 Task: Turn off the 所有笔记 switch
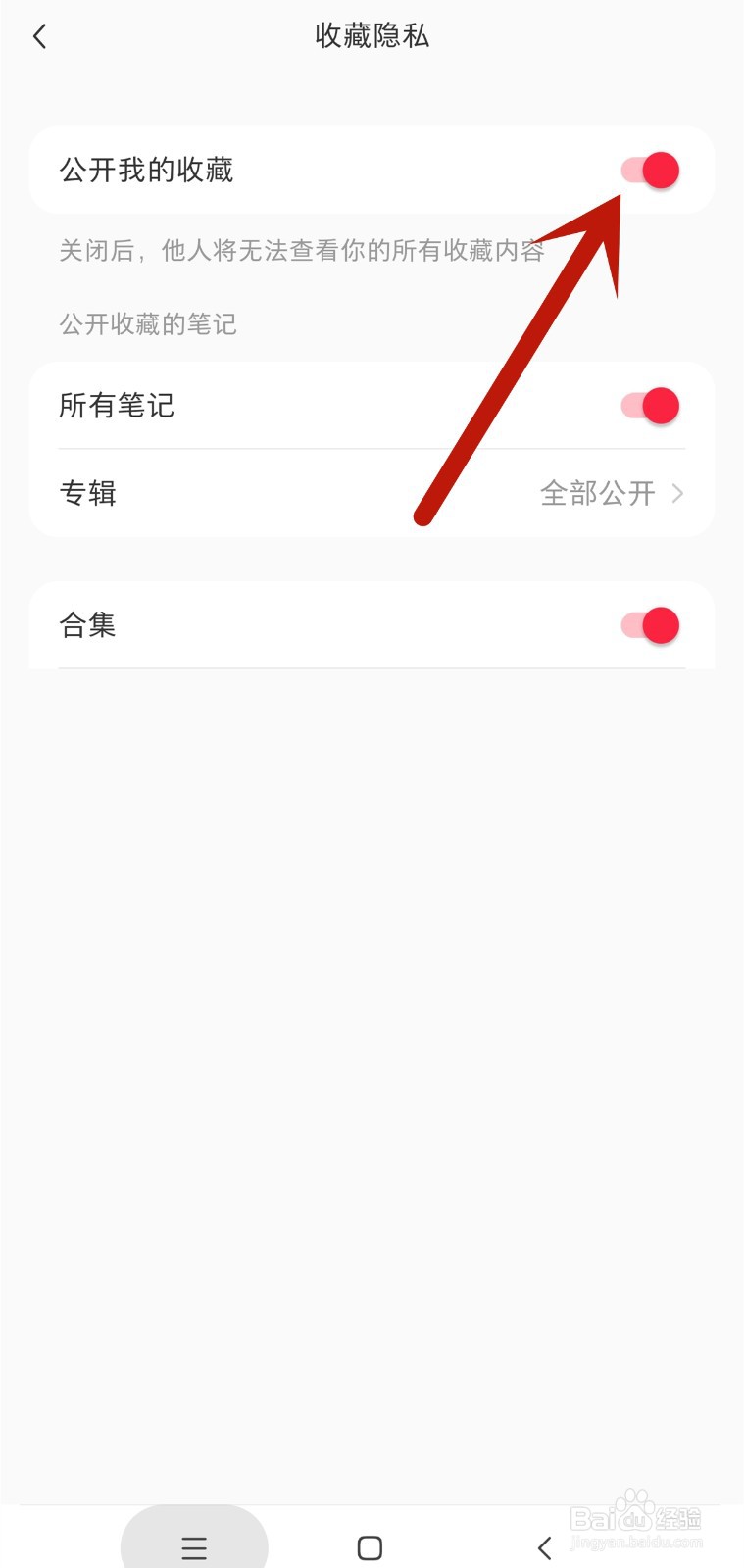pyautogui.click(x=650, y=405)
